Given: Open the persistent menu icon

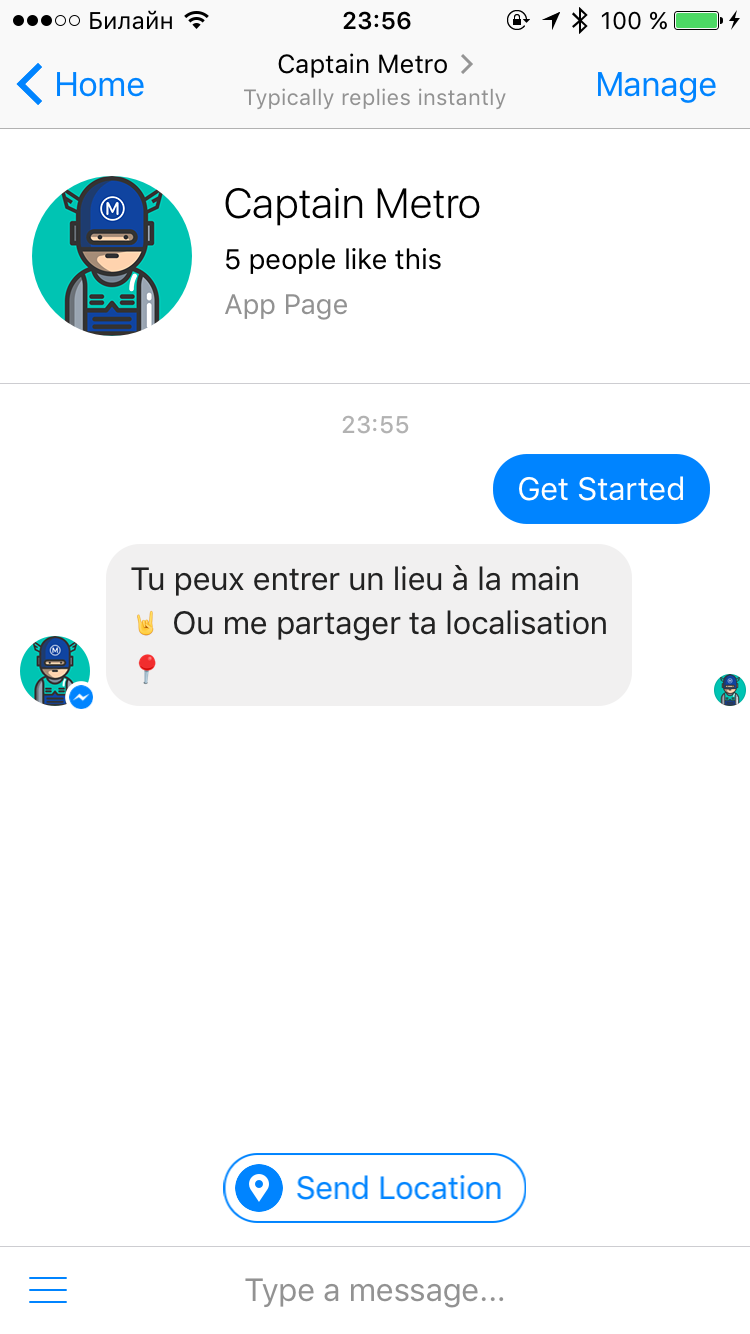Looking at the screenshot, I should pyautogui.click(x=48, y=1290).
